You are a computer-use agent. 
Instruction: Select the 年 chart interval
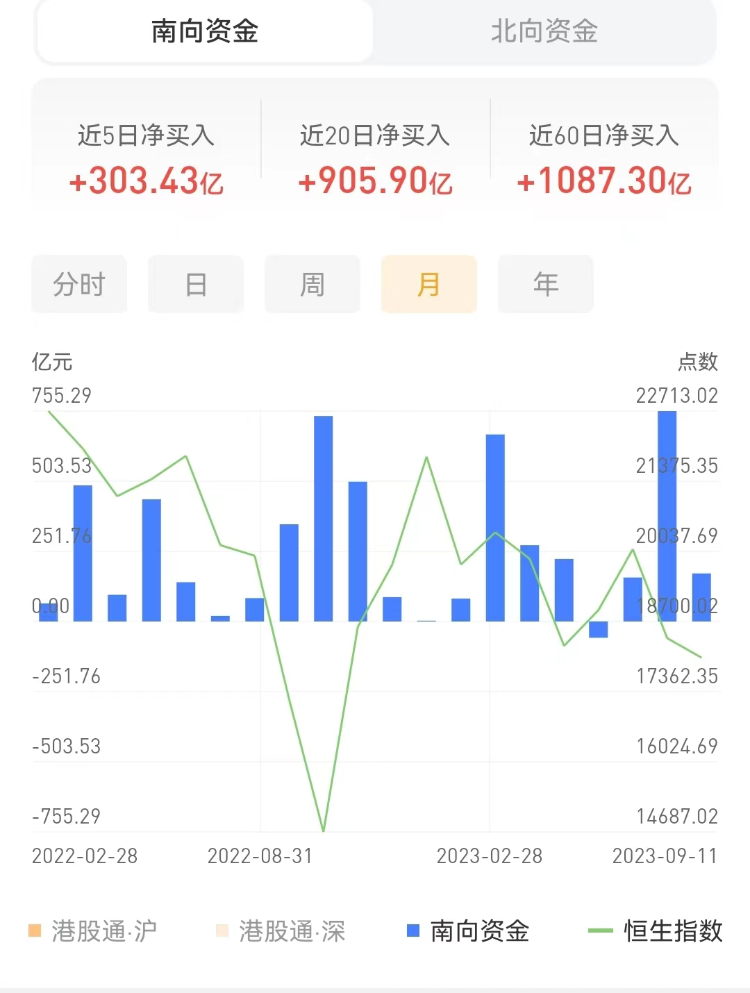click(x=545, y=285)
